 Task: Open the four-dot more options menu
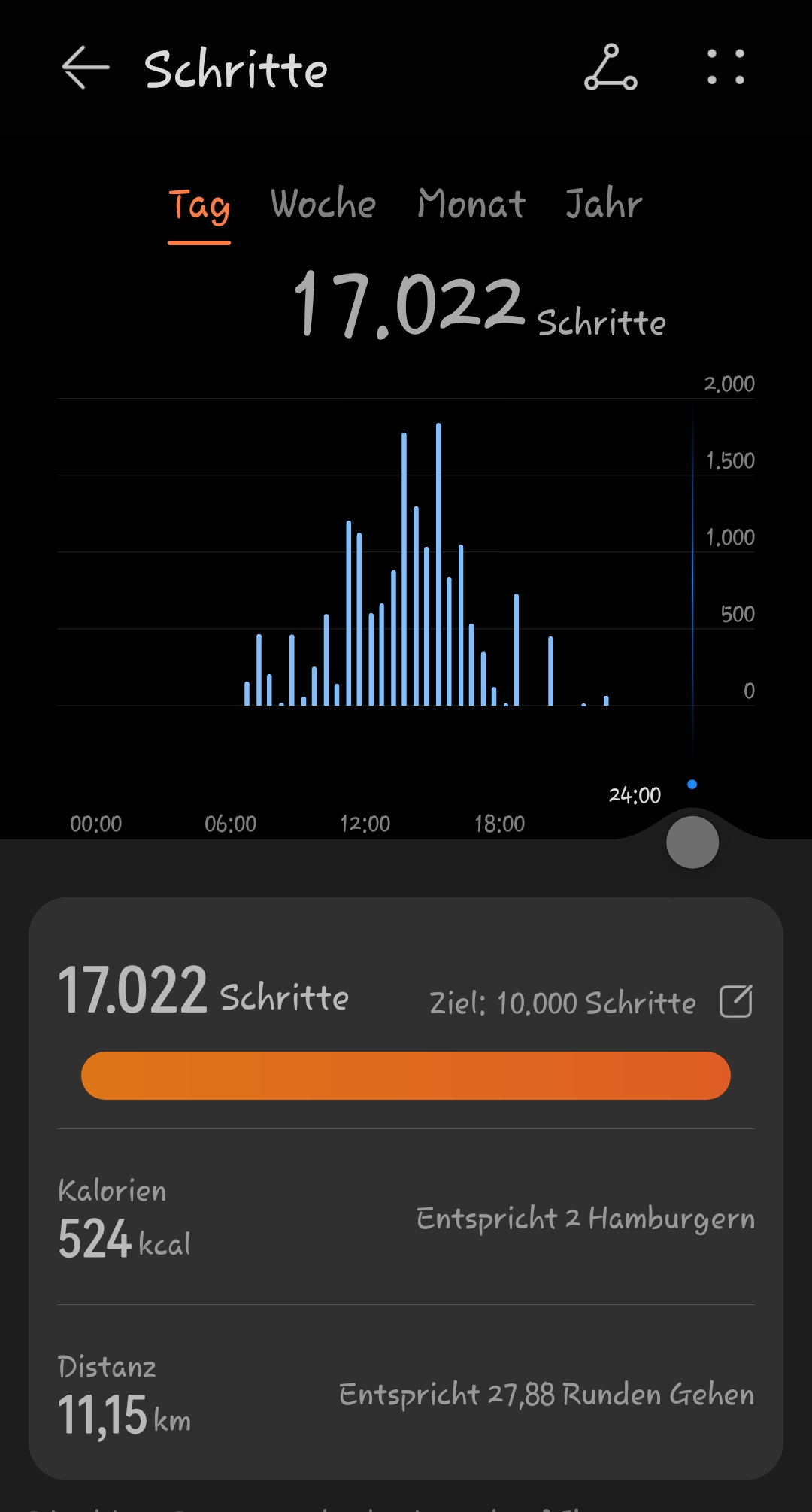[x=726, y=68]
